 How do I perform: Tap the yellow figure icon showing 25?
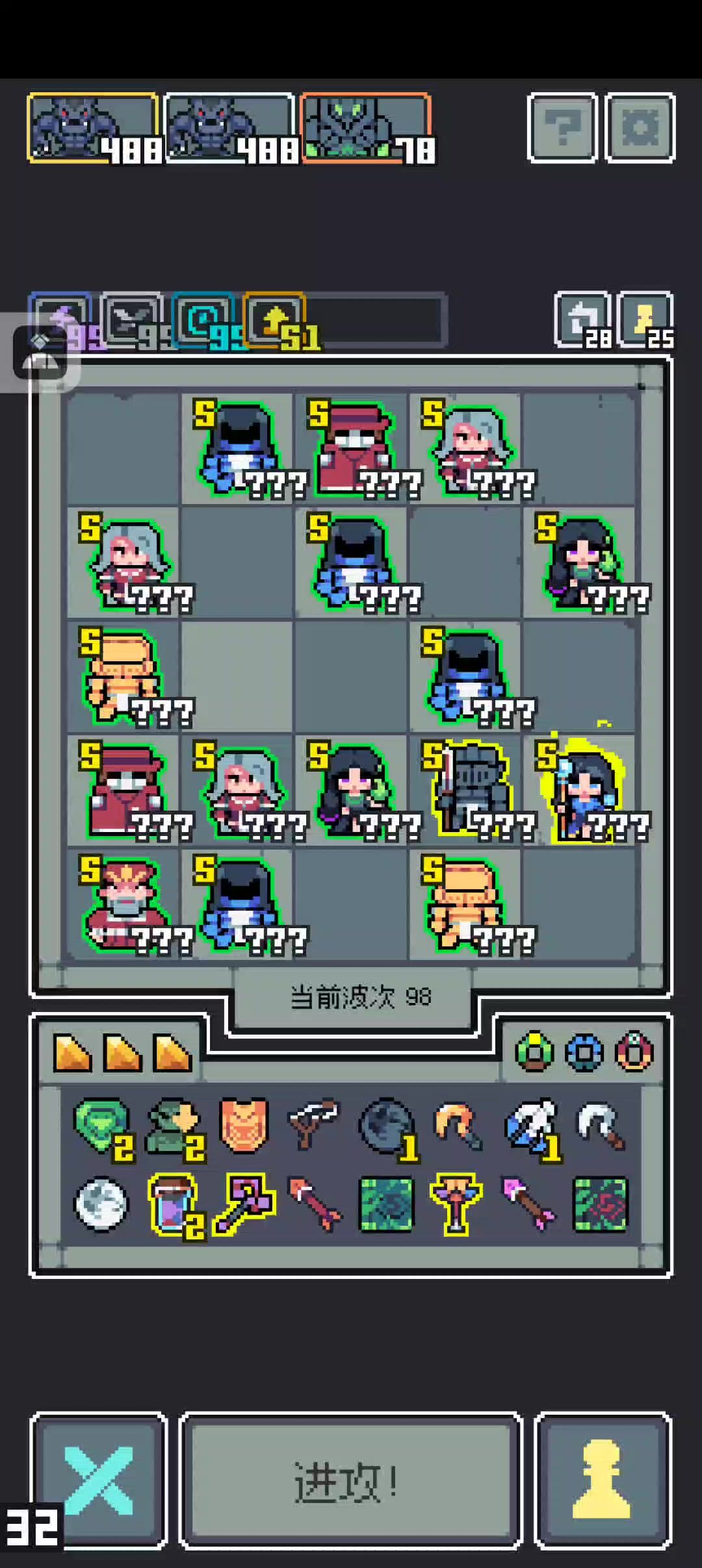645,320
